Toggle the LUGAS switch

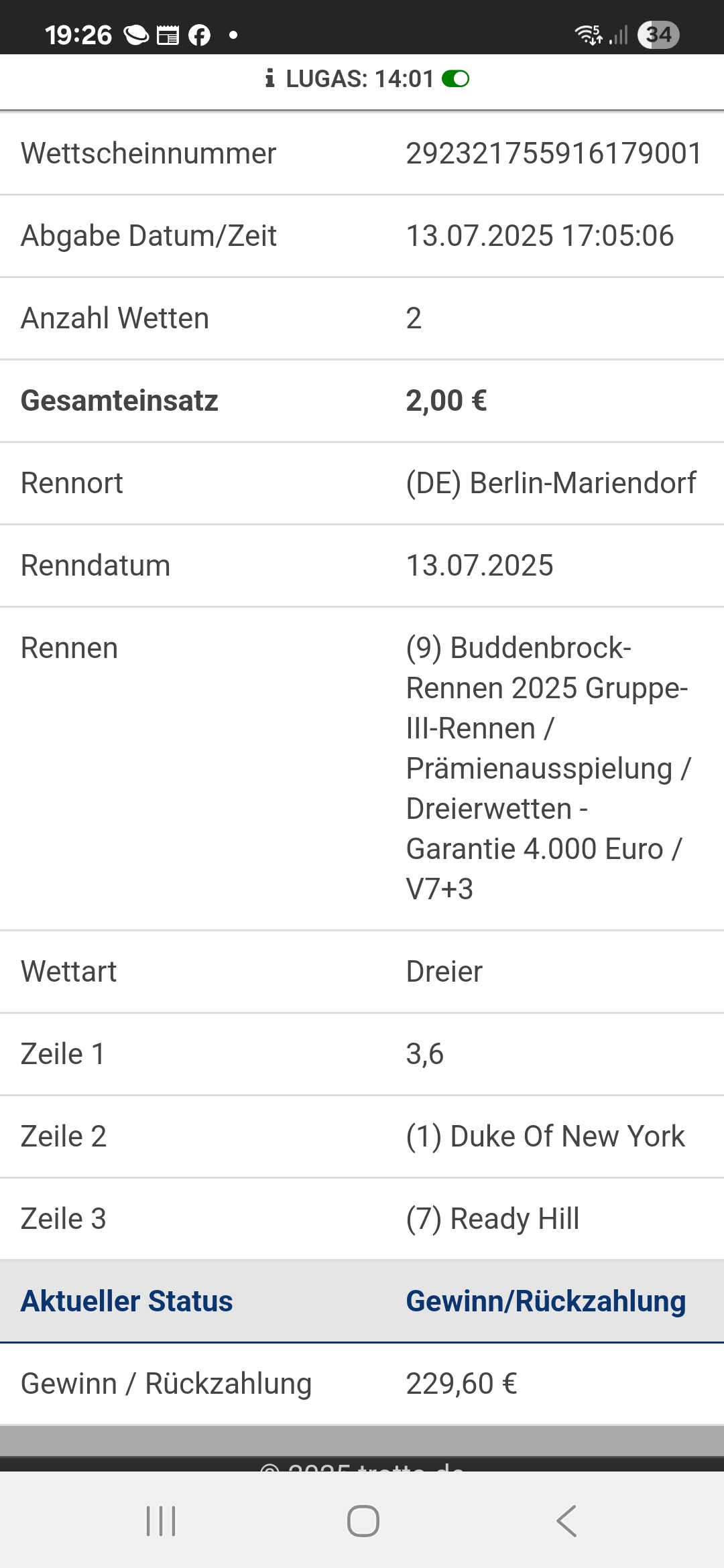pos(455,79)
